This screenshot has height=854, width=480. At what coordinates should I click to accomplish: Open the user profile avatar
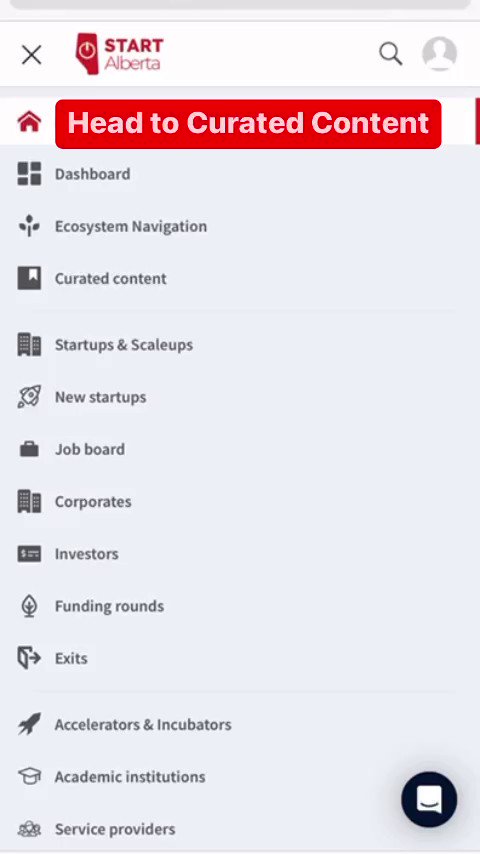coord(439,54)
